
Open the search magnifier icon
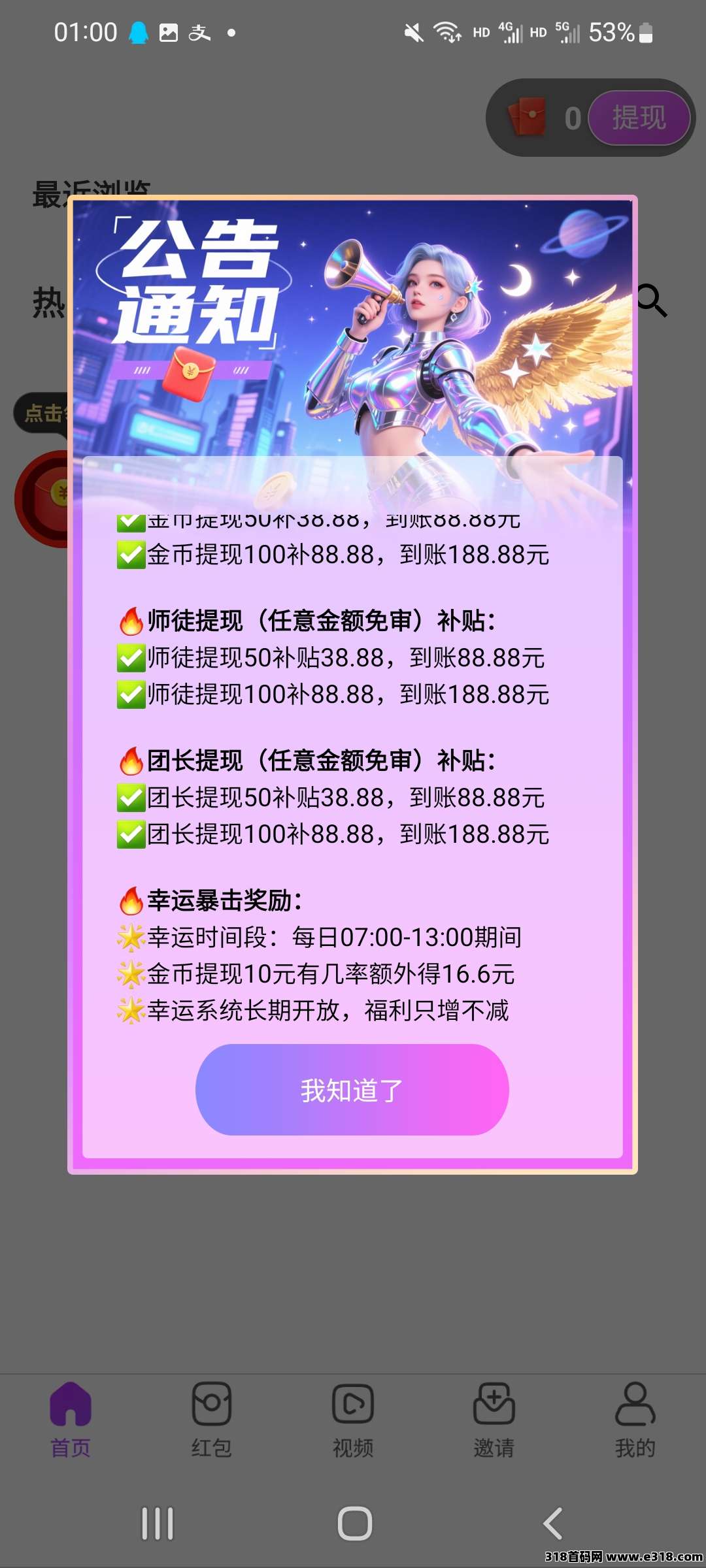coord(653,301)
